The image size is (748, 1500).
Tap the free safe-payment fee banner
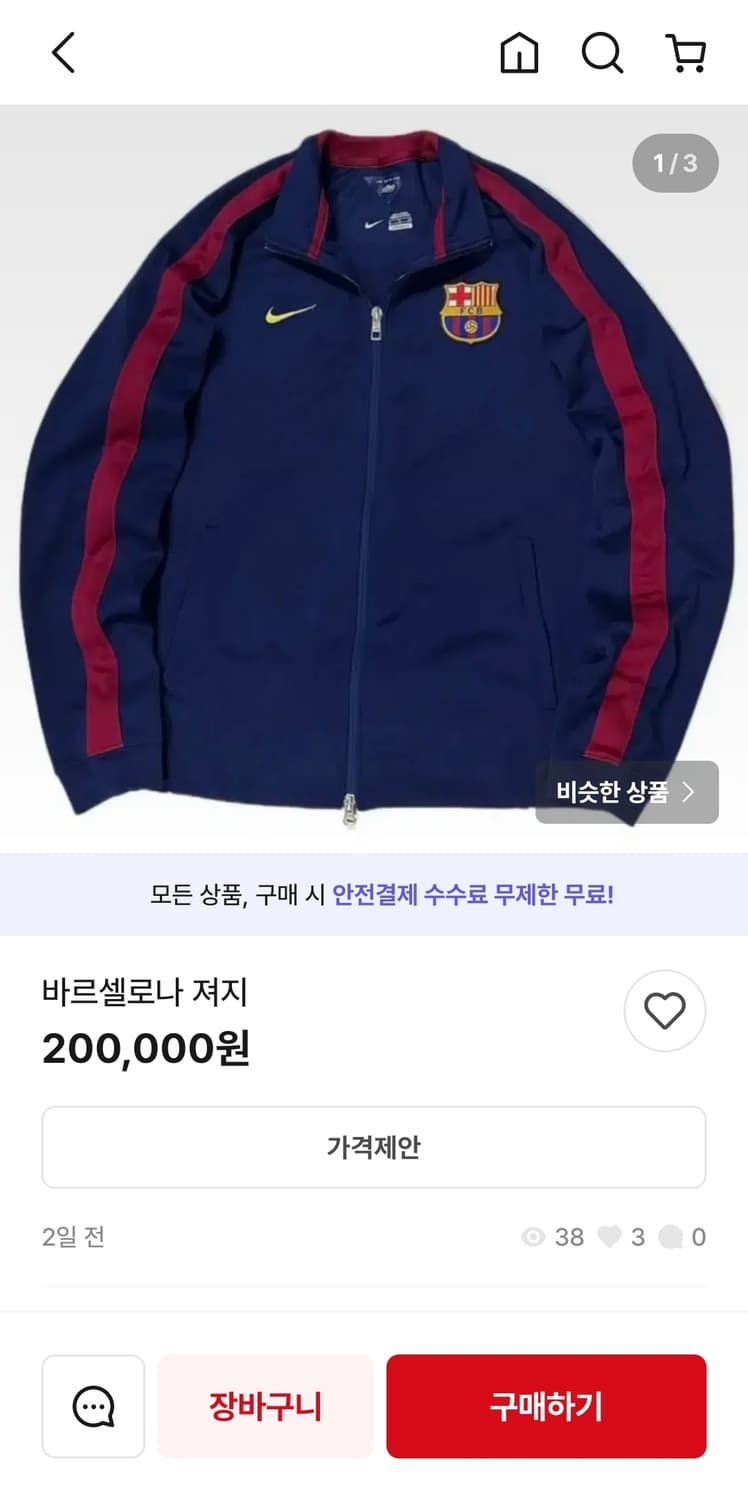click(x=374, y=894)
